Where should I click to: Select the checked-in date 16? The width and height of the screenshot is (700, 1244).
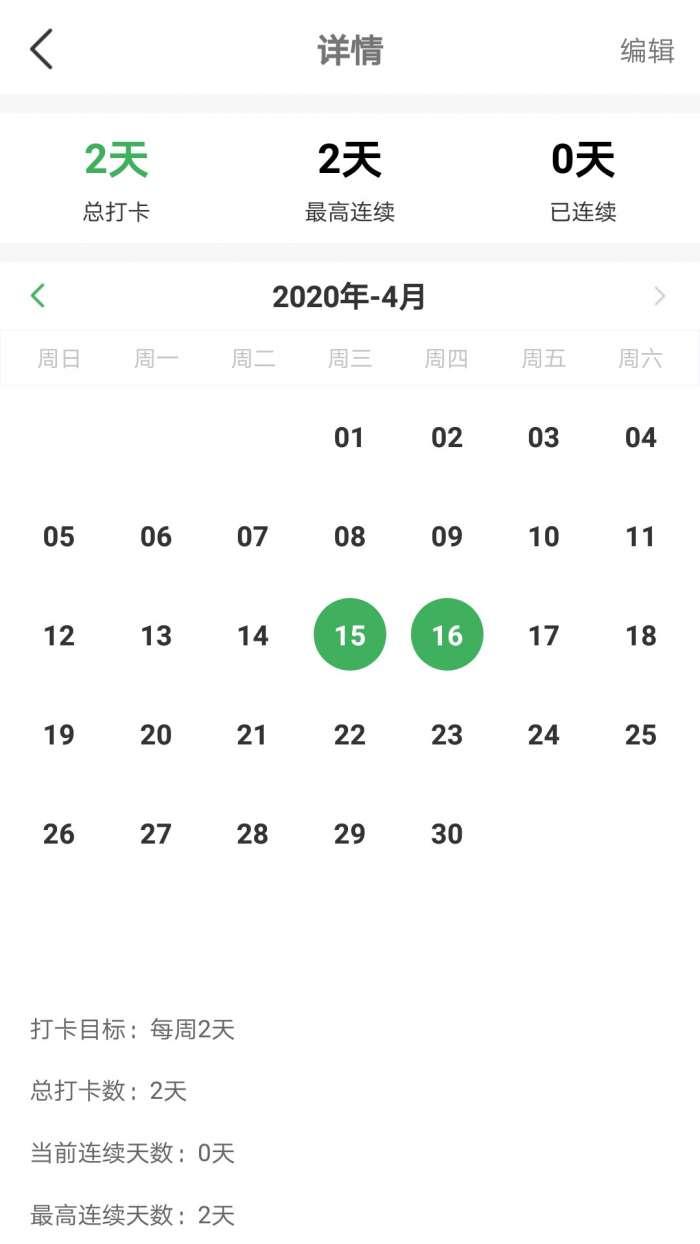pos(447,635)
